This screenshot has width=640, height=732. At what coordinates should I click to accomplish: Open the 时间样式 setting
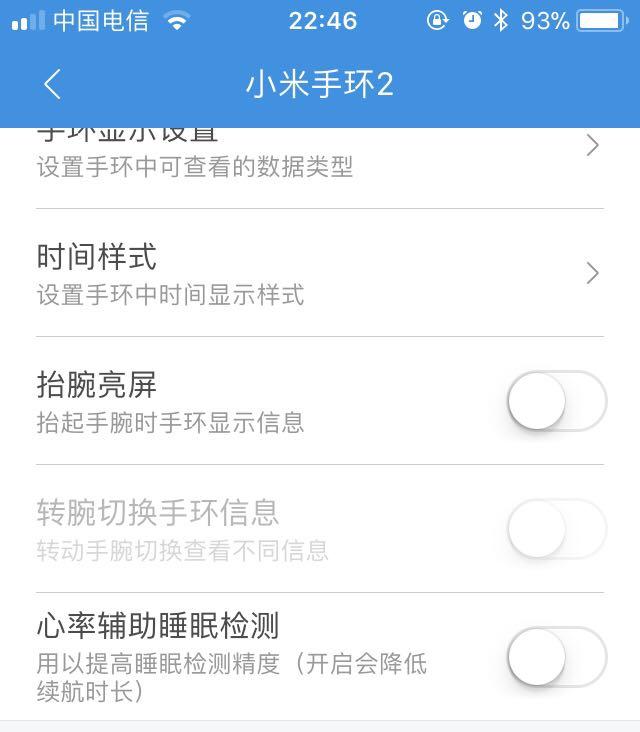319,272
